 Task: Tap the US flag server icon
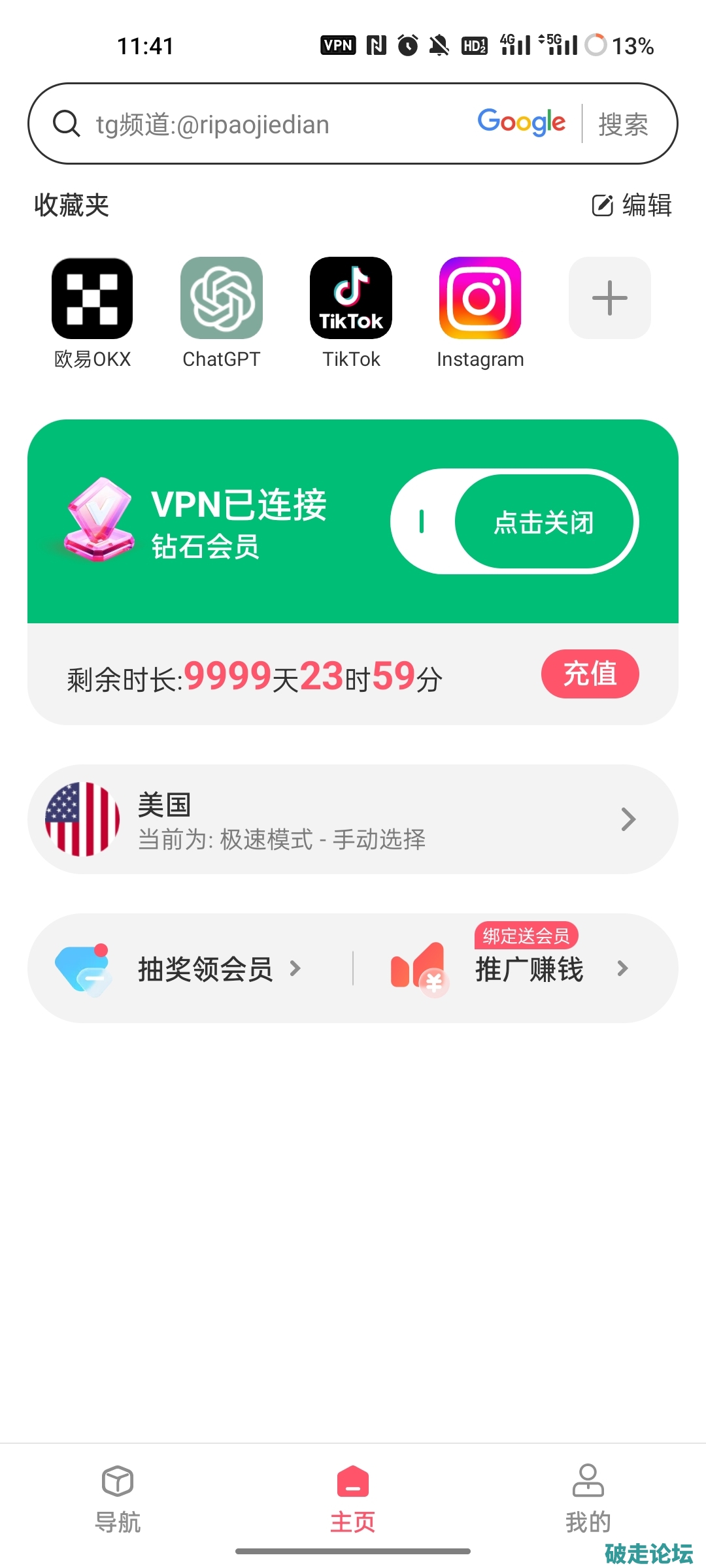click(x=80, y=819)
